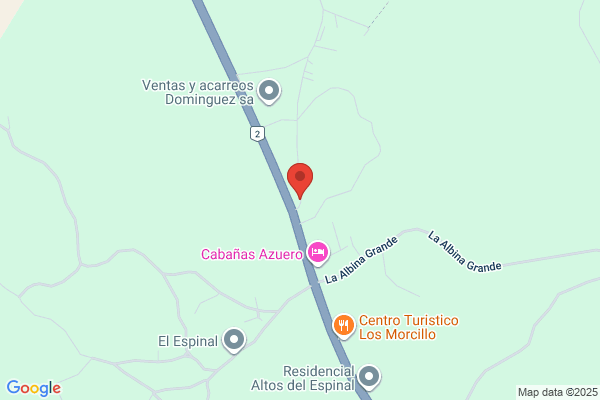Tap the red location pin
Screen dimensions: 600x400
[x=300, y=181]
